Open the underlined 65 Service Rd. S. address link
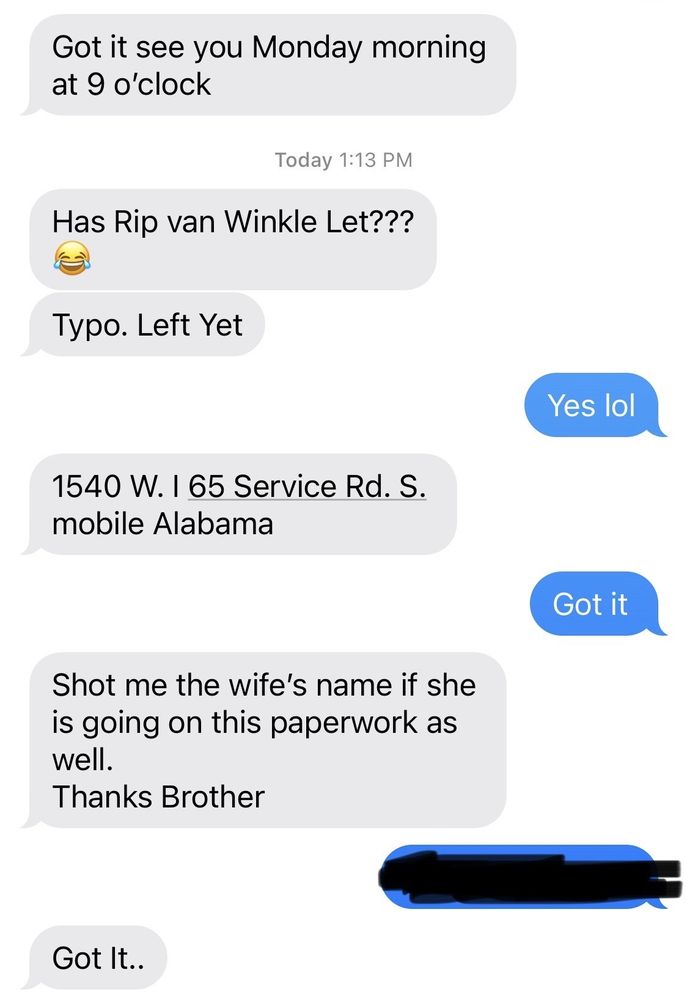 [307, 487]
